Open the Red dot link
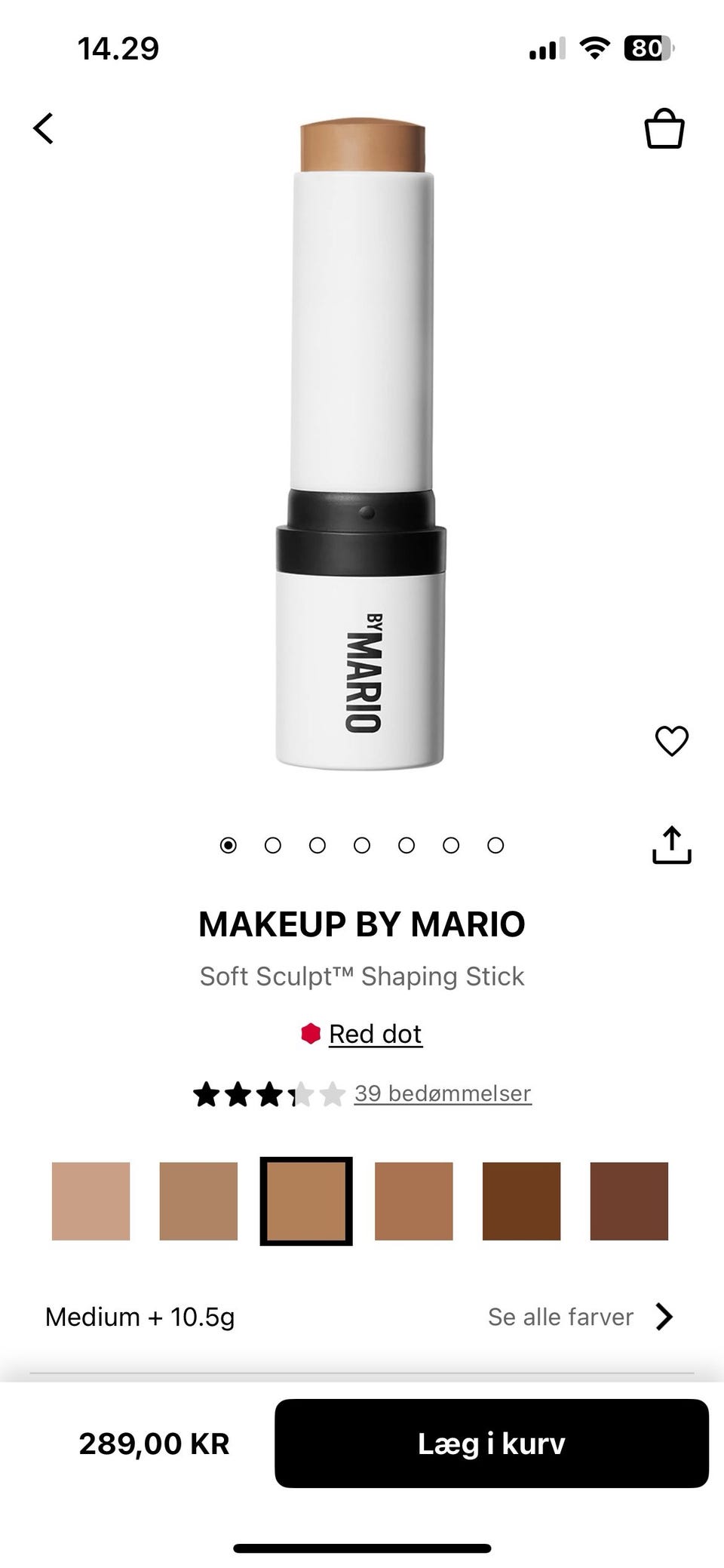 point(375,1034)
